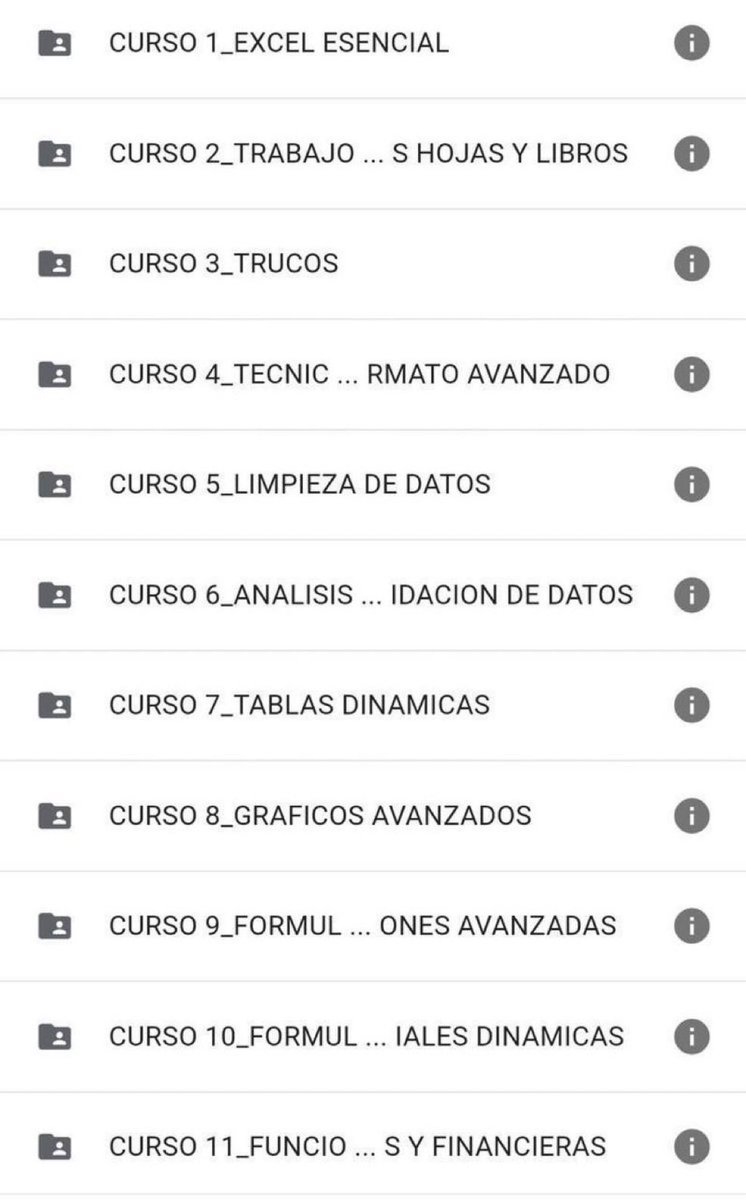The image size is (746, 1200).
Task: Open the CURSO 8_GRAFICOS AVANZADOS folder
Action: tap(373, 816)
